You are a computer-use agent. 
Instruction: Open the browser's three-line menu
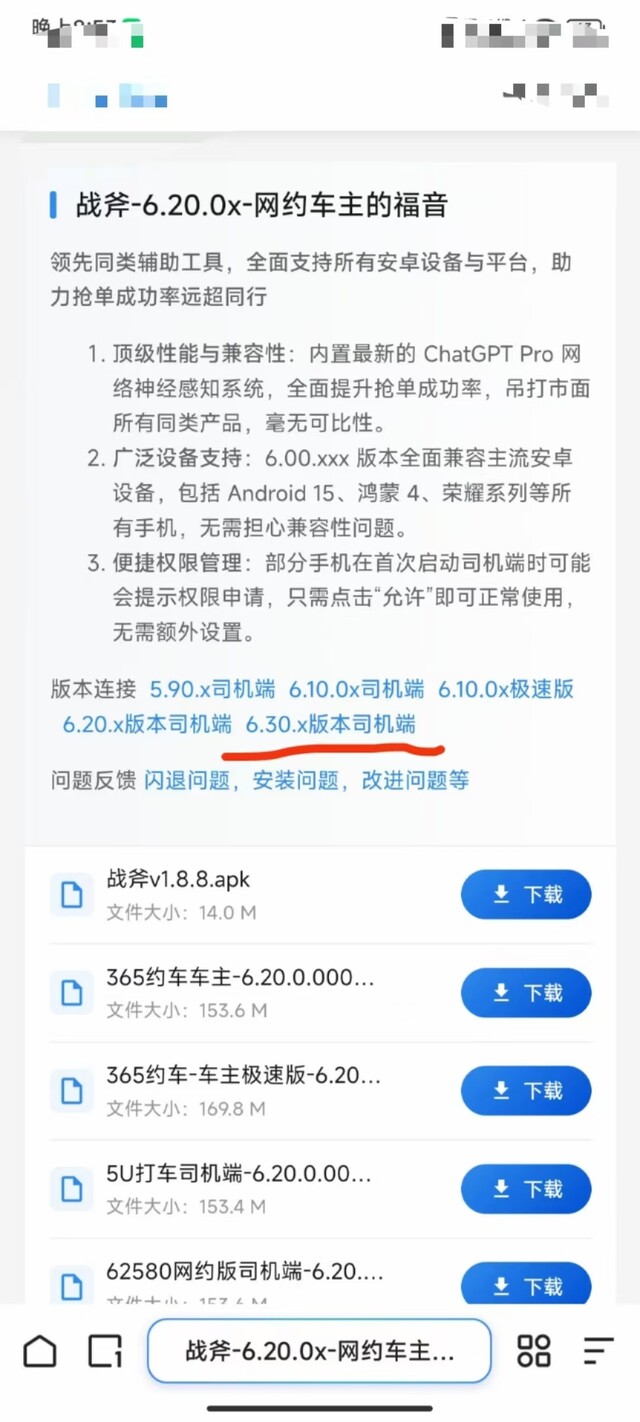[598, 1351]
